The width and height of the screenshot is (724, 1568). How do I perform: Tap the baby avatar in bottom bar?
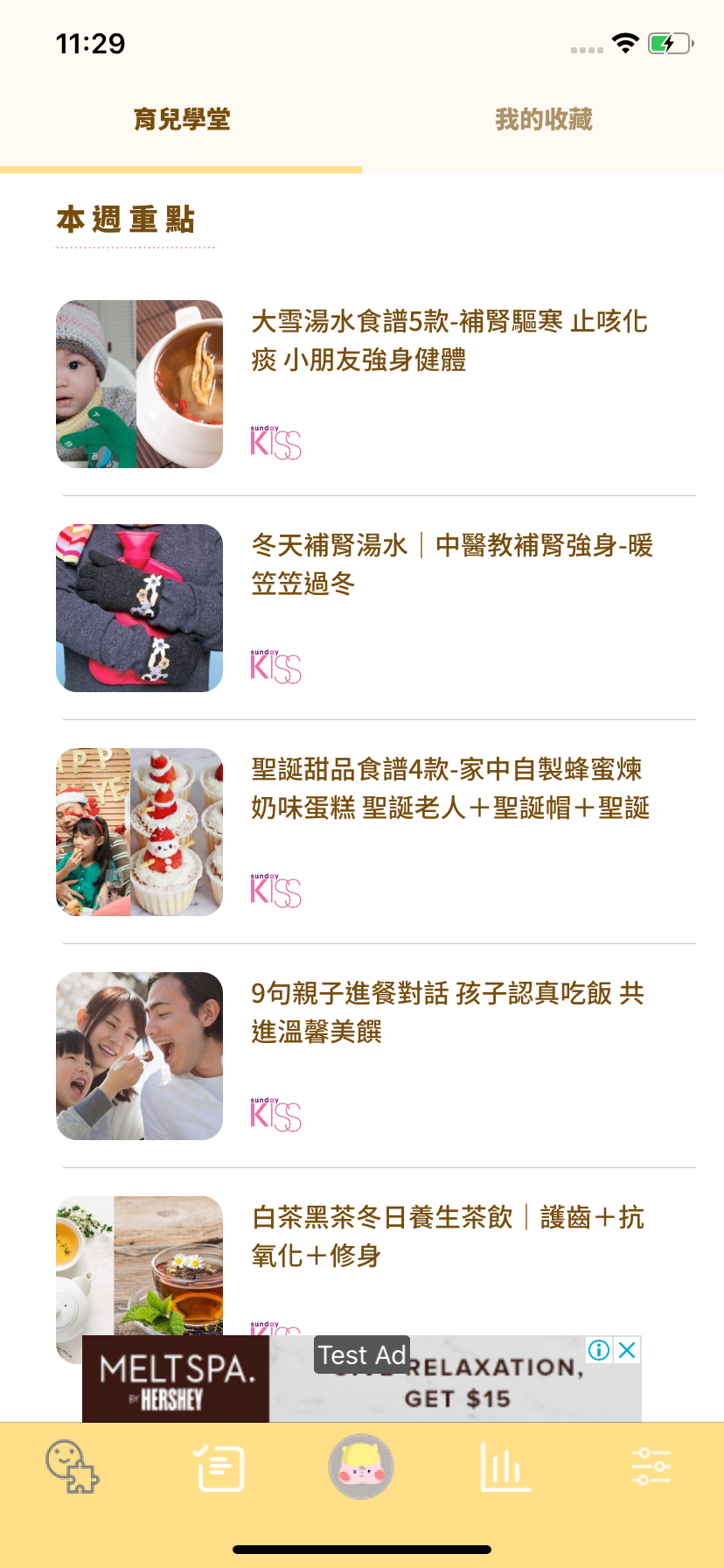(x=361, y=1466)
